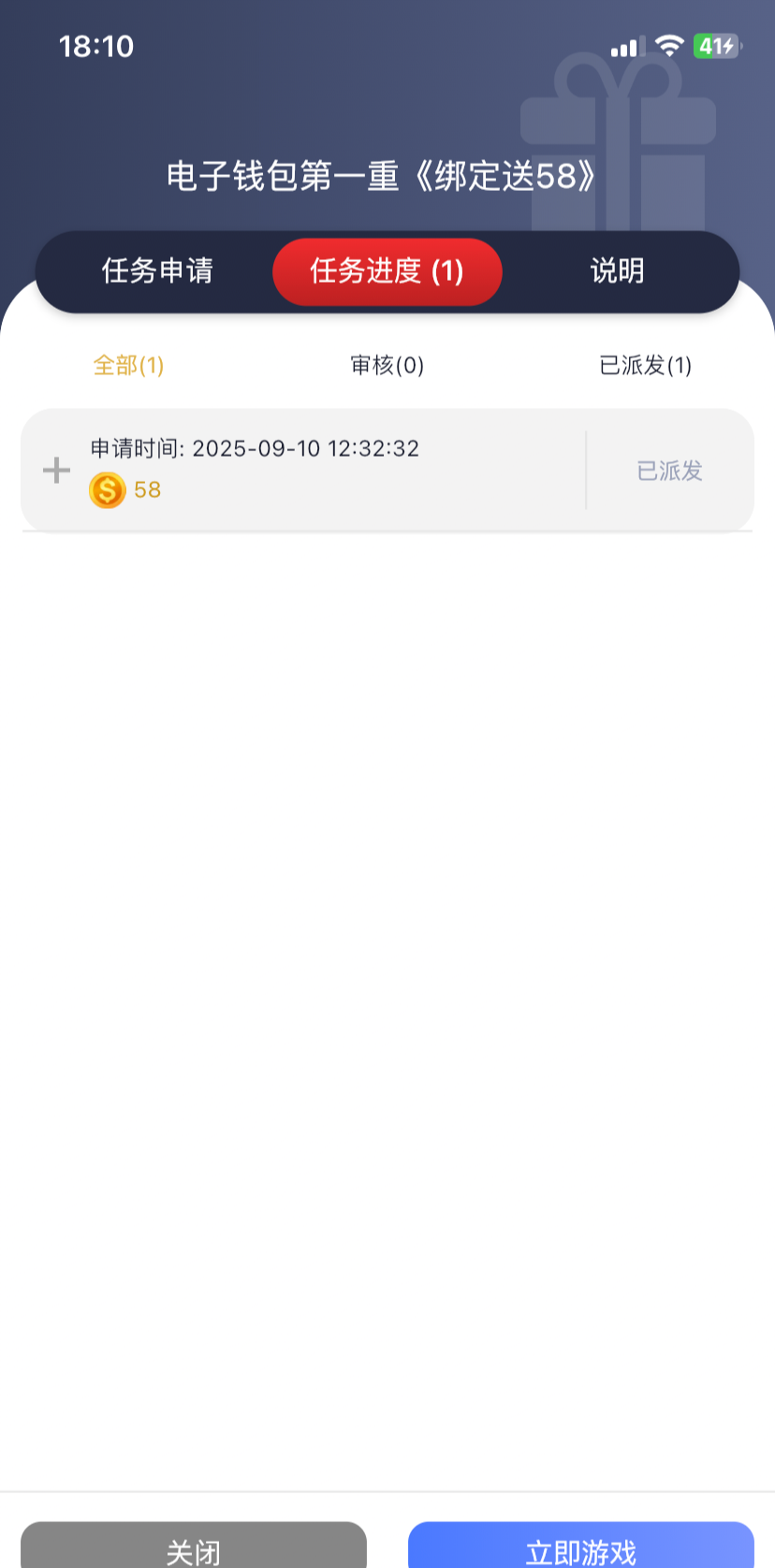Show 全部(1) records
Image resolution: width=775 pixels, height=1568 pixels.
[129, 365]
